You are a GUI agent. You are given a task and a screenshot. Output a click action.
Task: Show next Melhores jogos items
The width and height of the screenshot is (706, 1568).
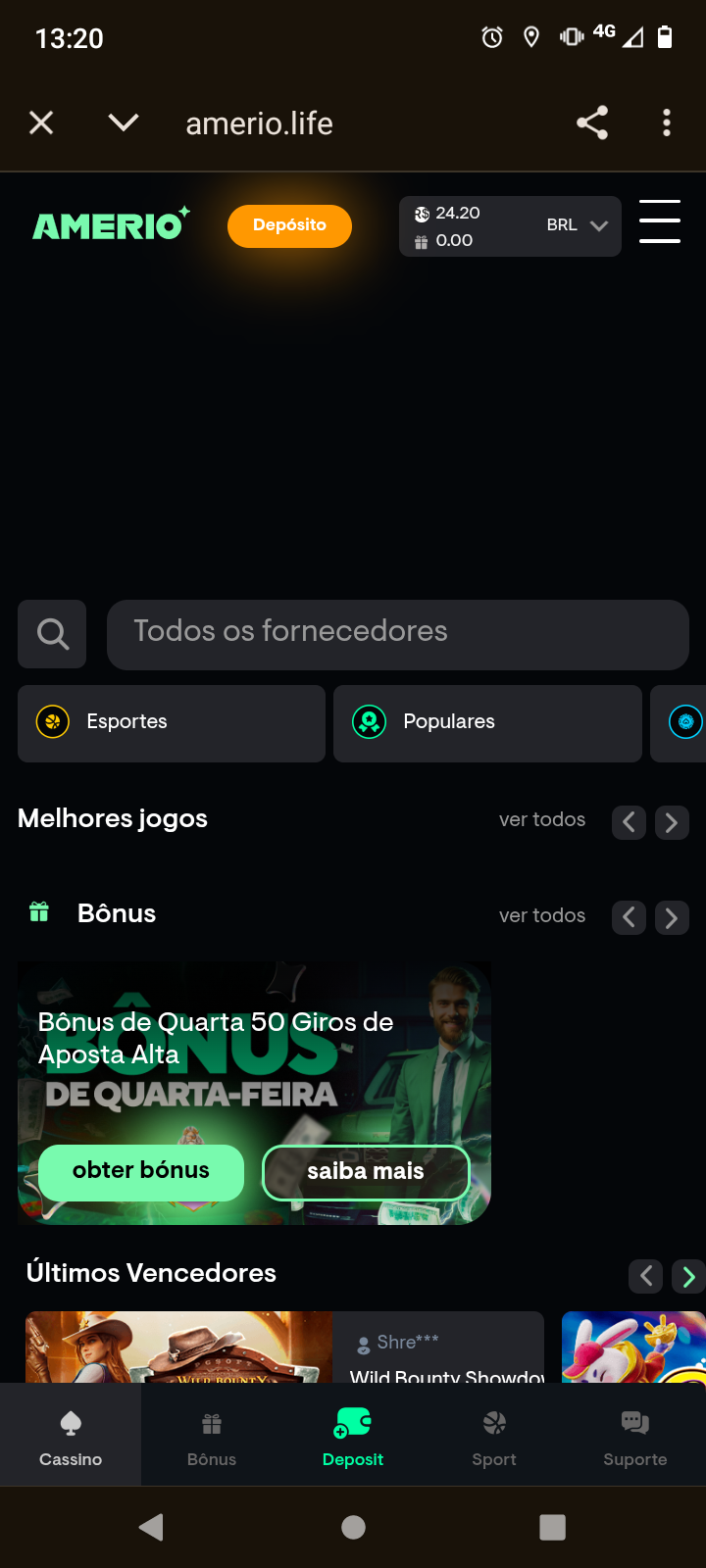coord(672,822)
